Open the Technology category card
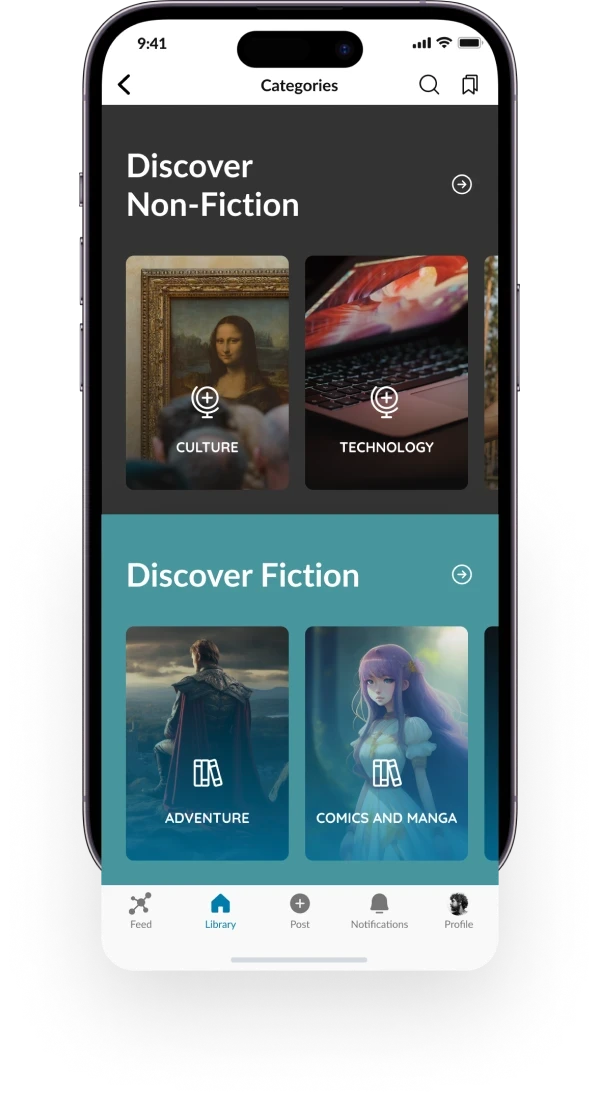The height and width of the screenshot is (1104, 600). [386, 372]
